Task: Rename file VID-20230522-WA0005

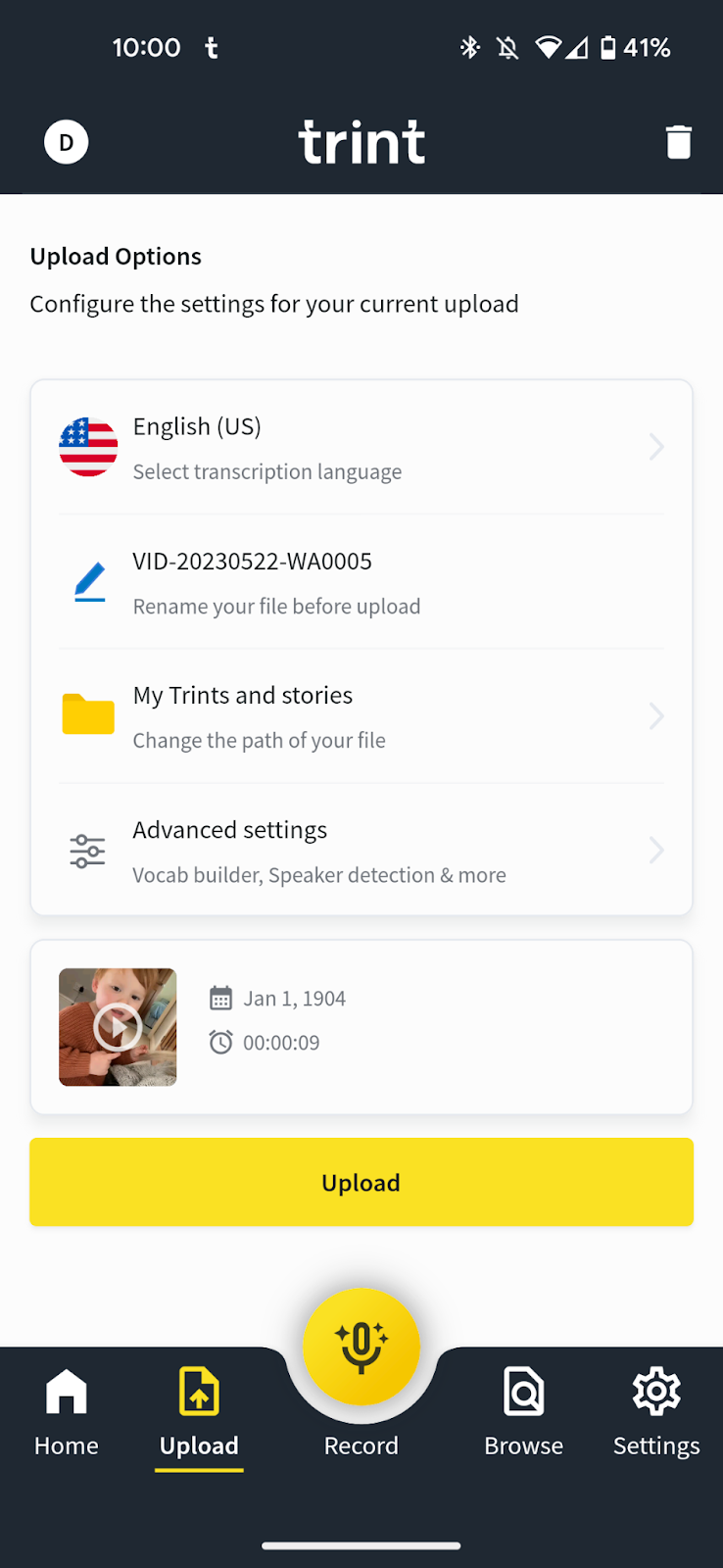Action: point(361,582)
